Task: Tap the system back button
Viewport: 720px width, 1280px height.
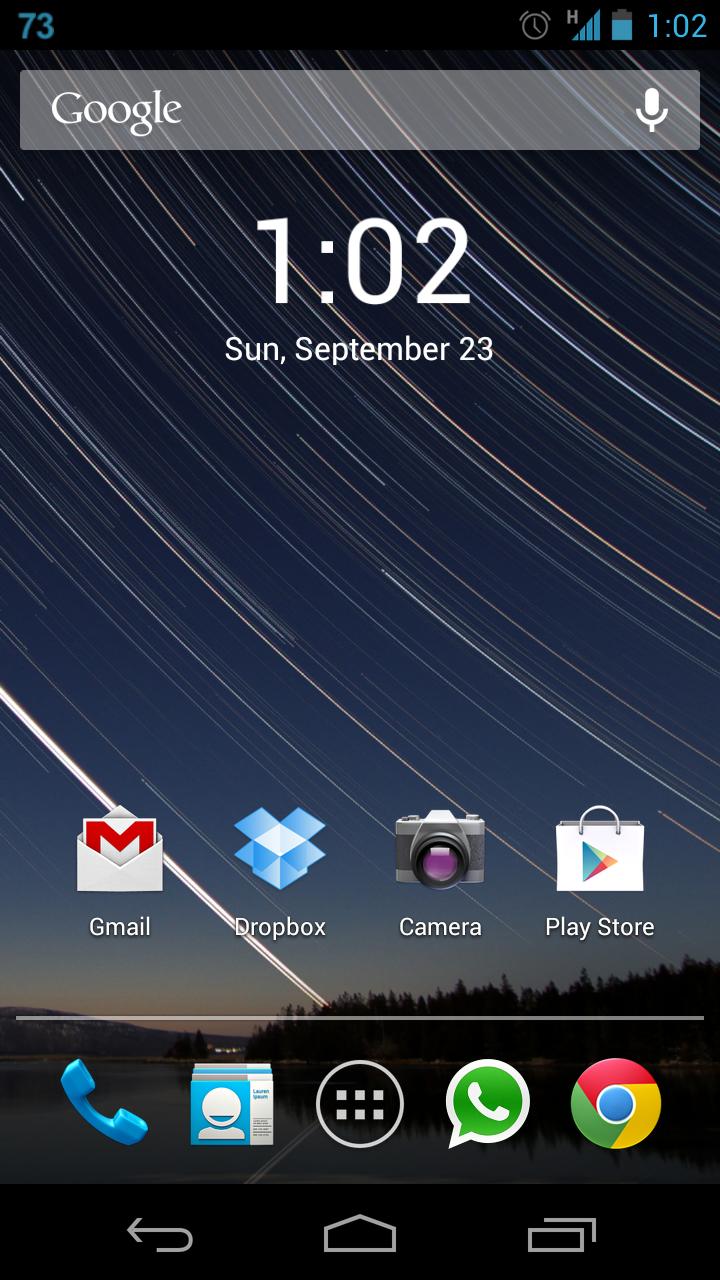Action: [x=160, y=1235]
